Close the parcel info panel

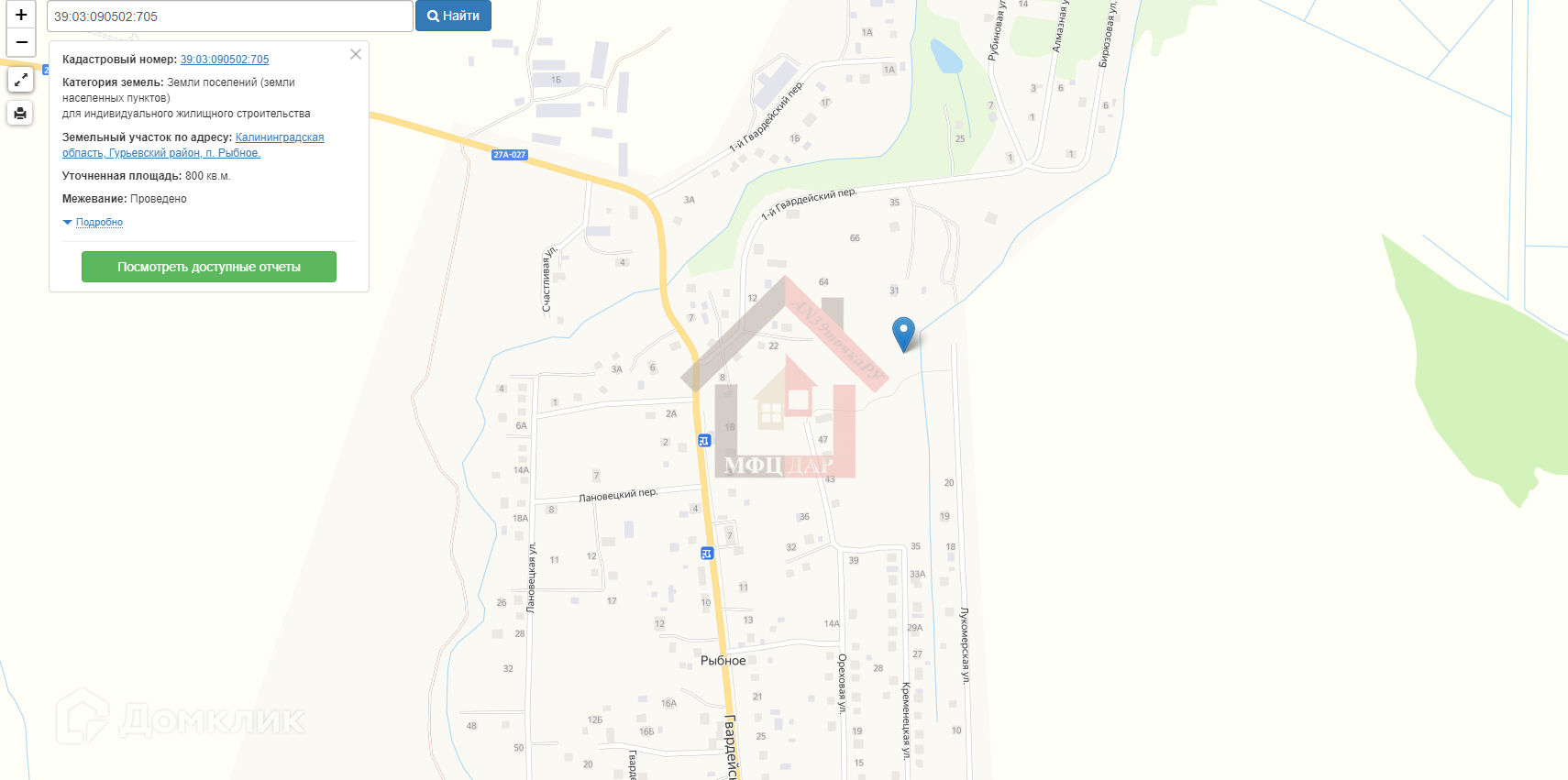pyautogui.click(x=356, y=54)
